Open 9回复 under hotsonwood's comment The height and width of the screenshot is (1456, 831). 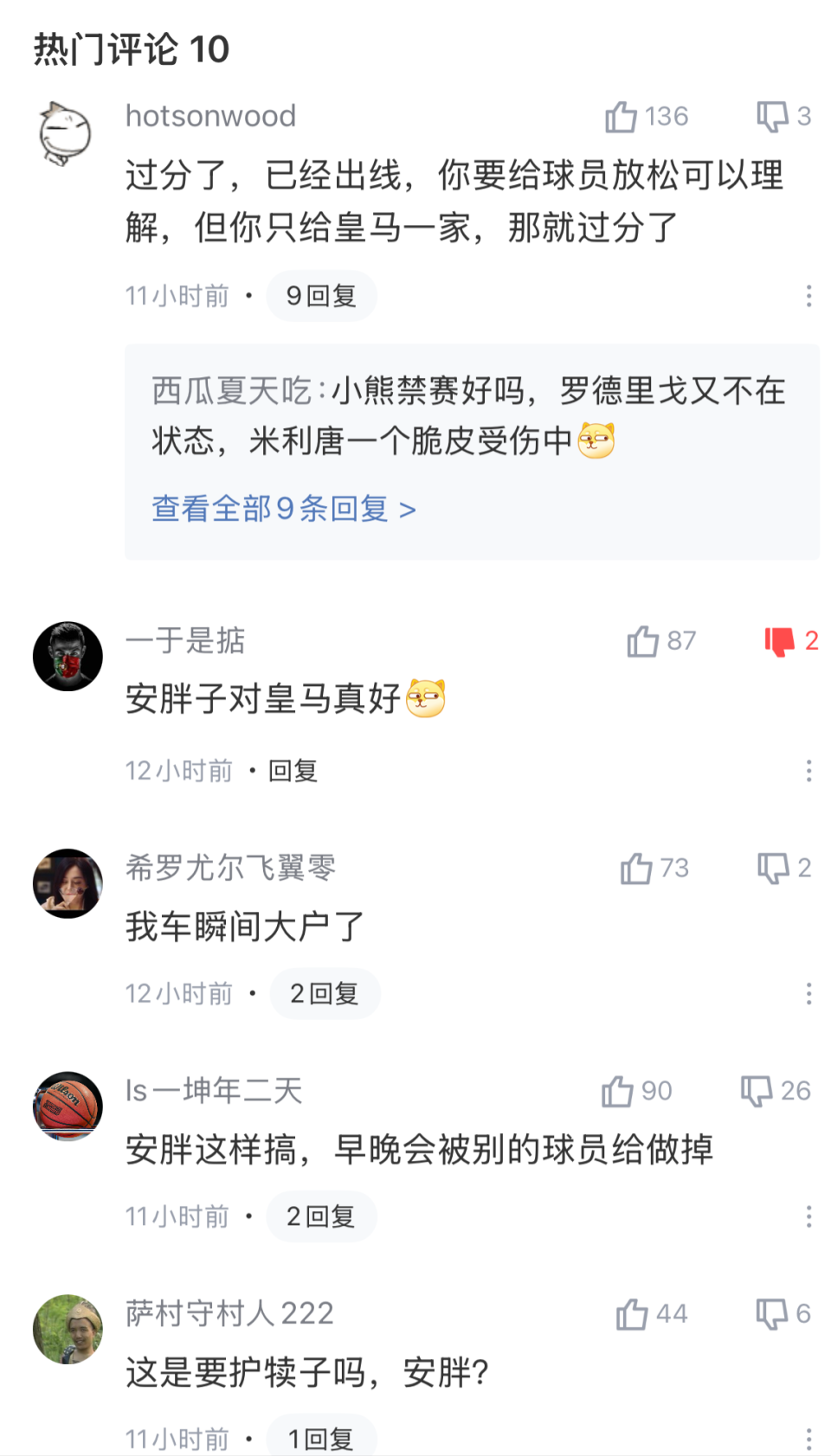tap(321, 296)
